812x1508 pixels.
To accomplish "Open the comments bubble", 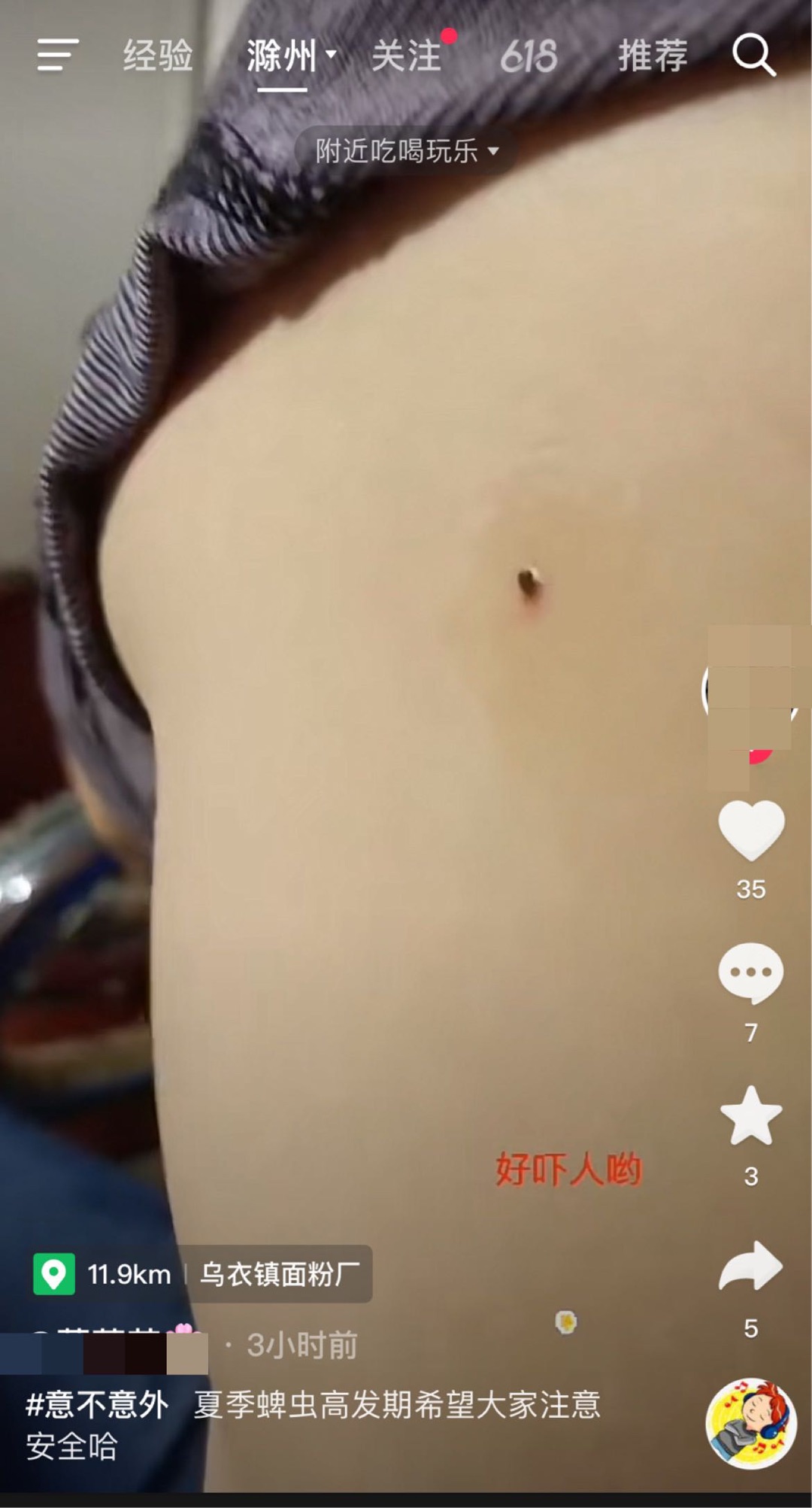I will click(751, 972).
